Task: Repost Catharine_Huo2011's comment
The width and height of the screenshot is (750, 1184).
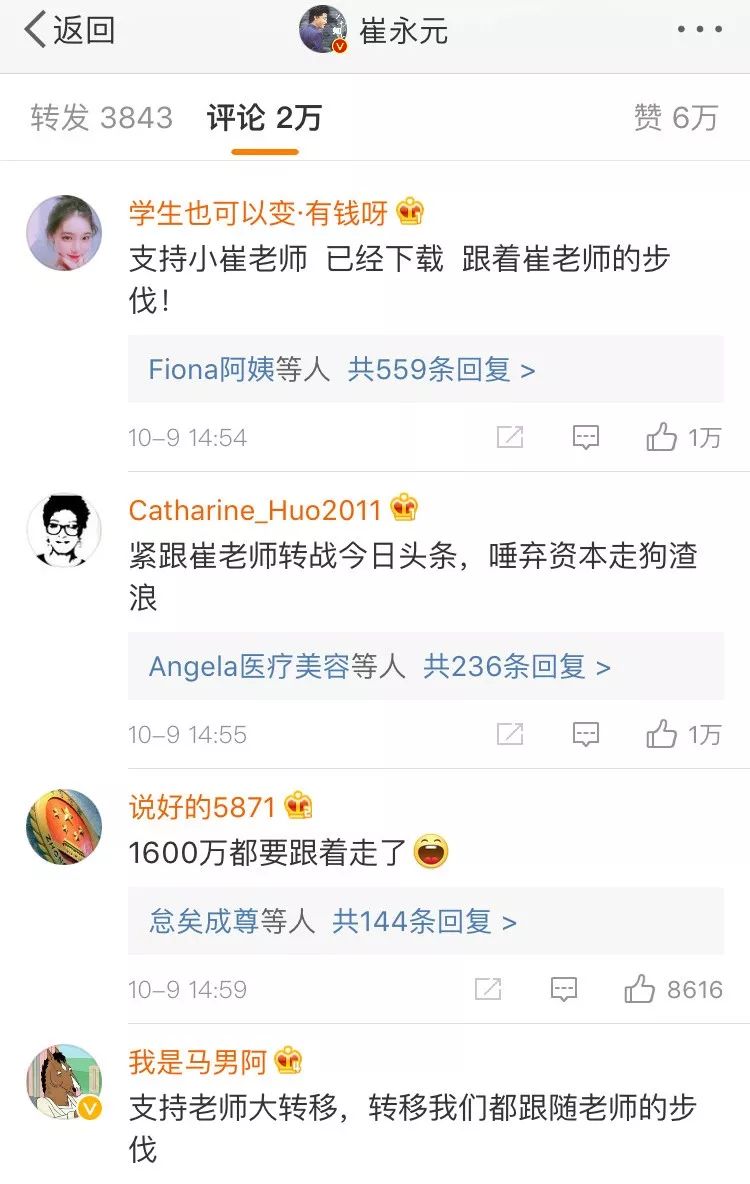Action: [x=510, y=735]
